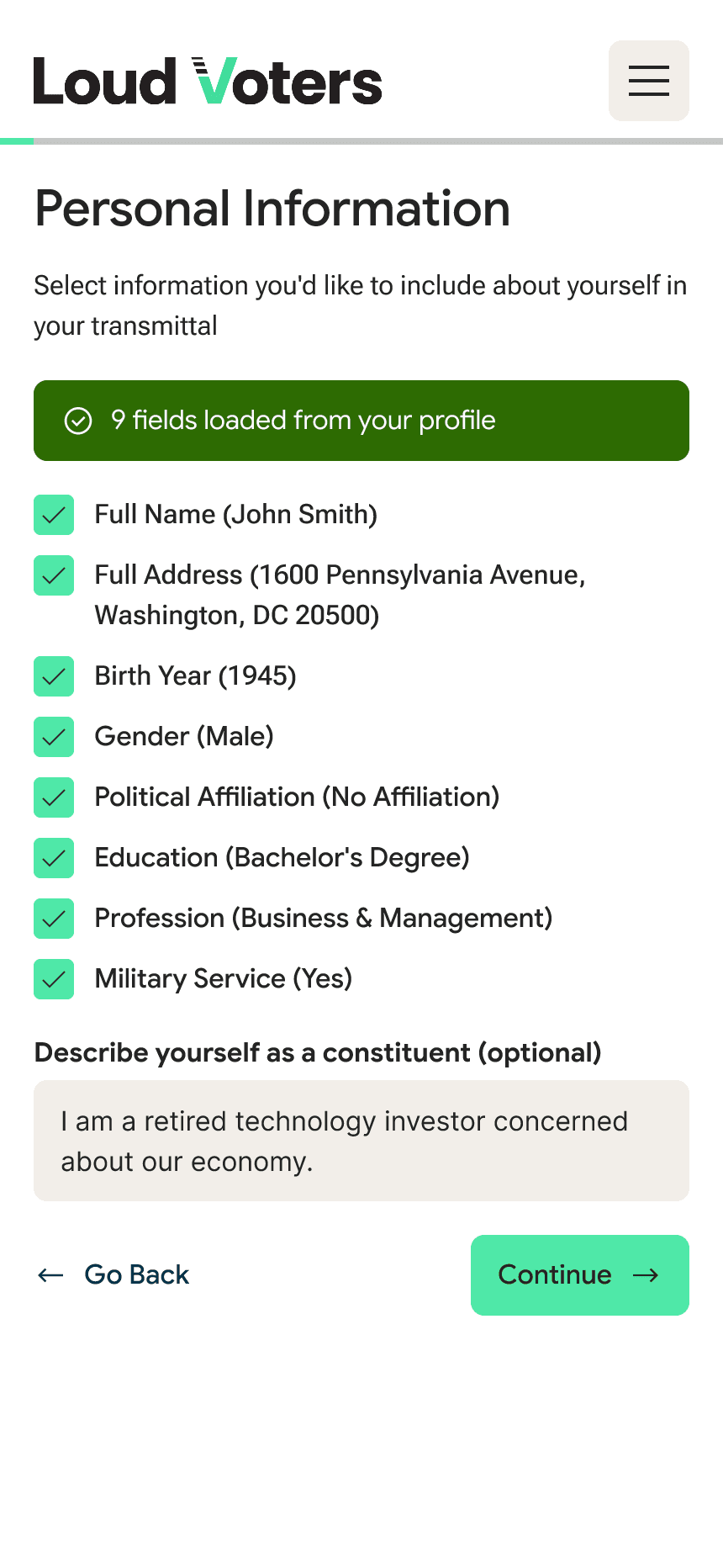Deselect the Education checkbox

point(53,858)
